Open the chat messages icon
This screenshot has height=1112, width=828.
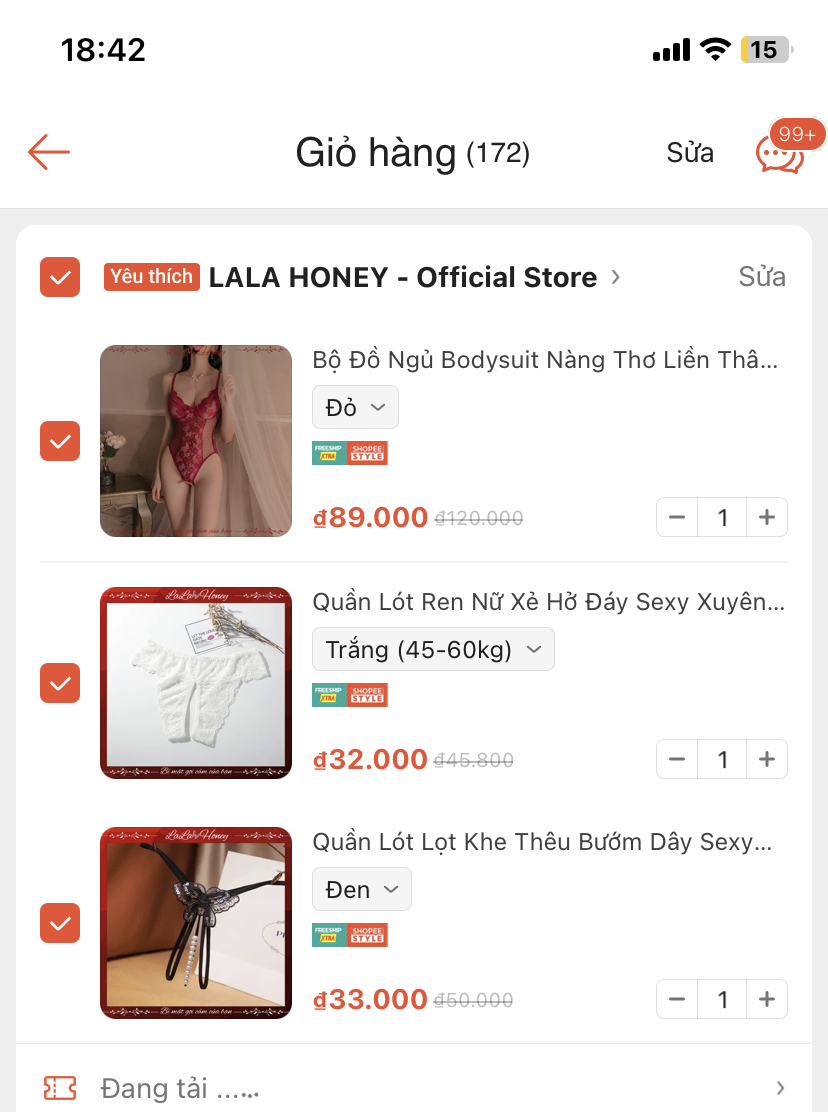(781, 153)
